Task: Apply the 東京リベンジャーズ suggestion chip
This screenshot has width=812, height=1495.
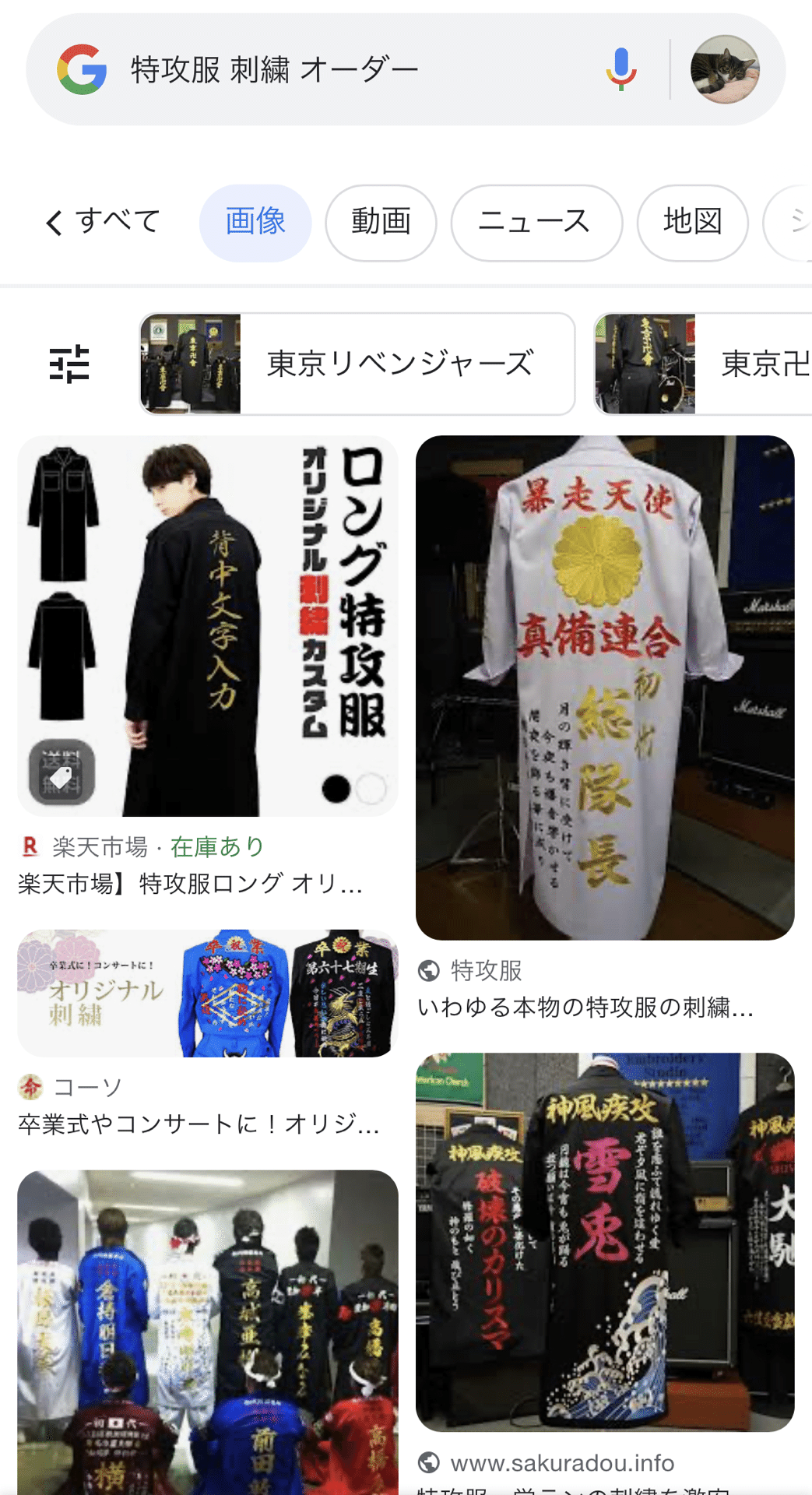Action: coord(357,364)
